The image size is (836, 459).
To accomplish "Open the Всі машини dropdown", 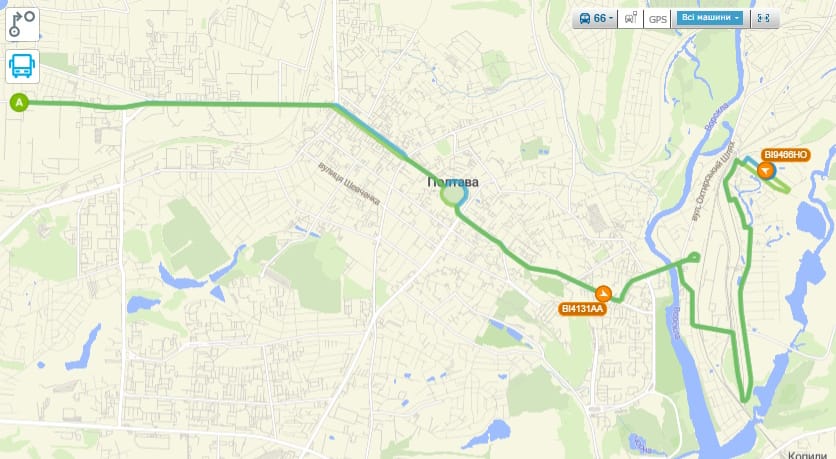I will click(x=710, y=18).
